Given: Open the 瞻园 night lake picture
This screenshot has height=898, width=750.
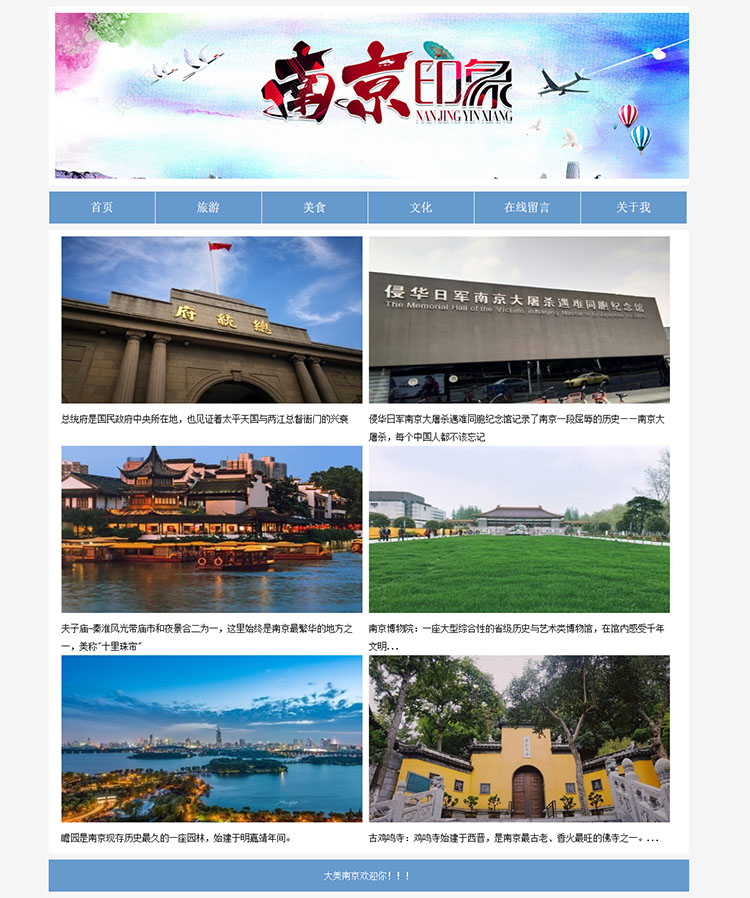Looking at the screenshot, I should tap(212, 738).
